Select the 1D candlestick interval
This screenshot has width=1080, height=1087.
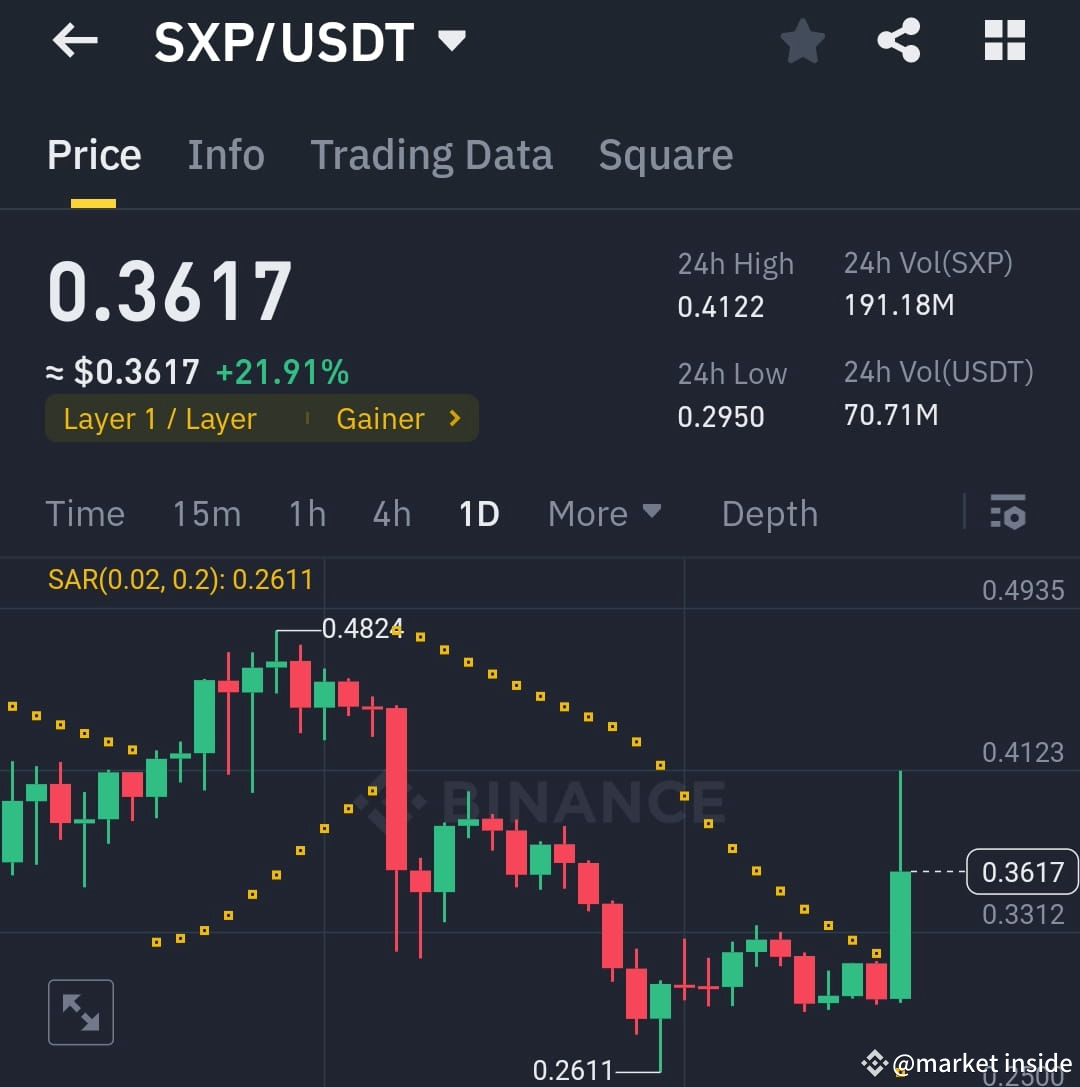[x=478, y=513]
